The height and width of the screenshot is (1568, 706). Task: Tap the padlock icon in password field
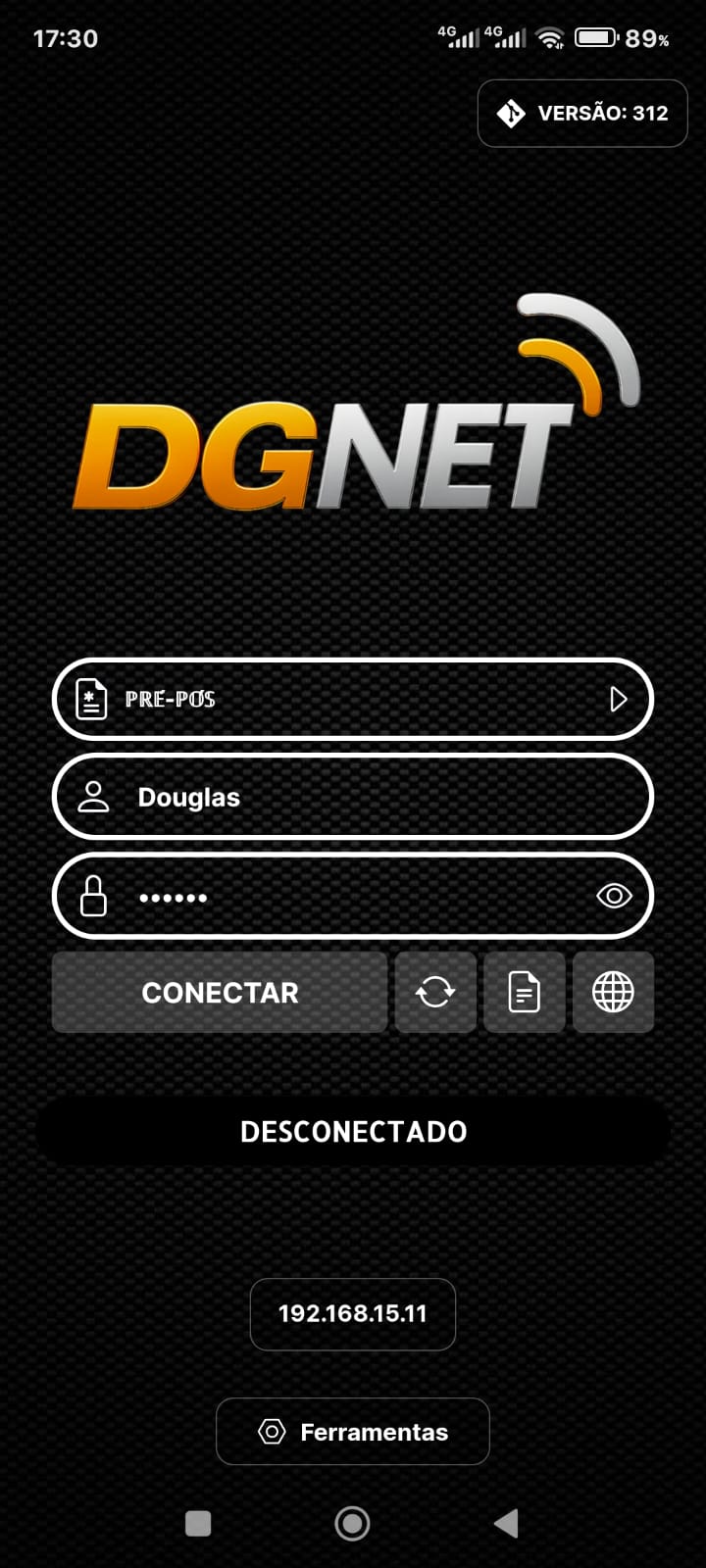coord(94,896)
